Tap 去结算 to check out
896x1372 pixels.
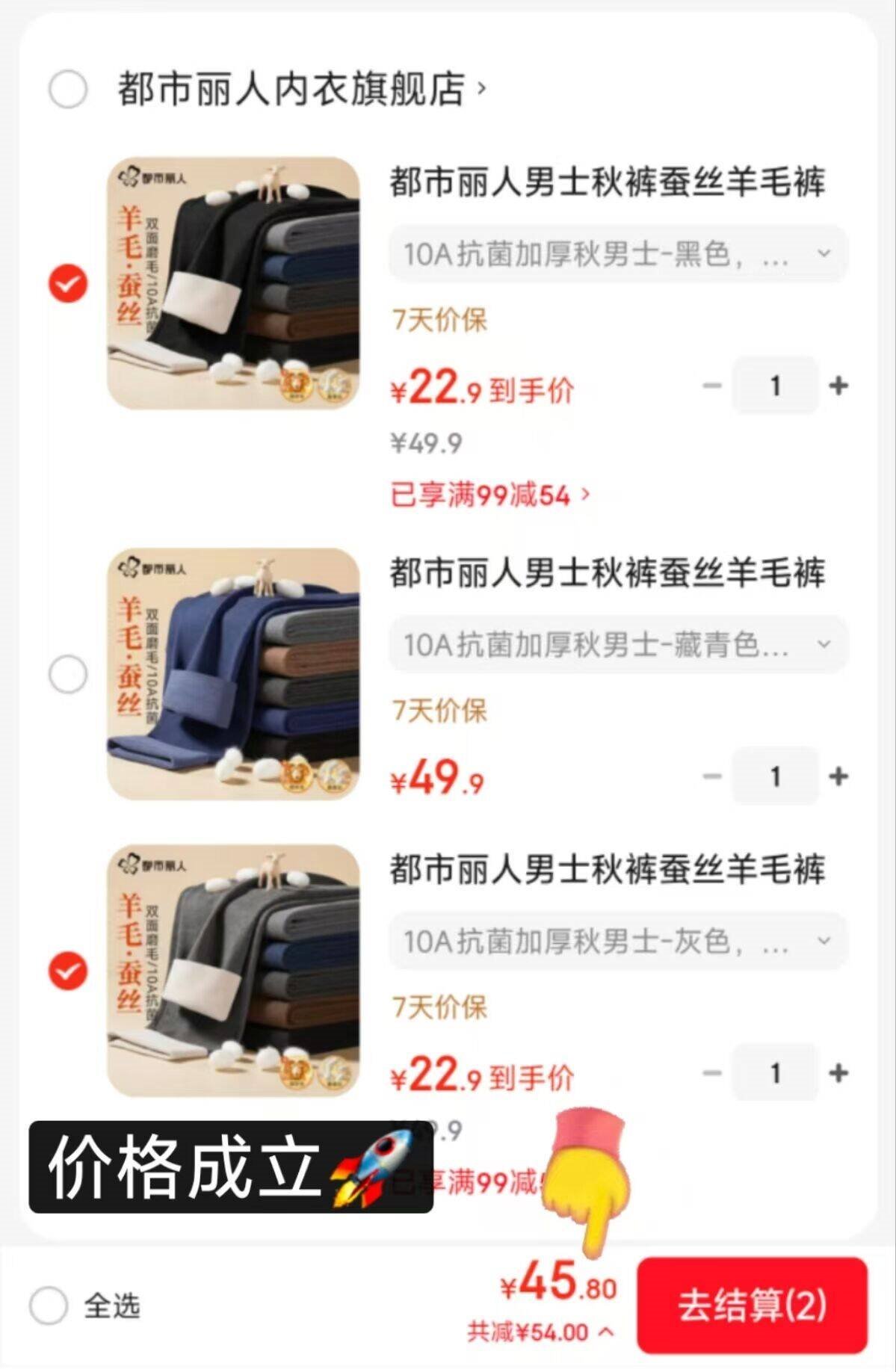[751, 1305]
